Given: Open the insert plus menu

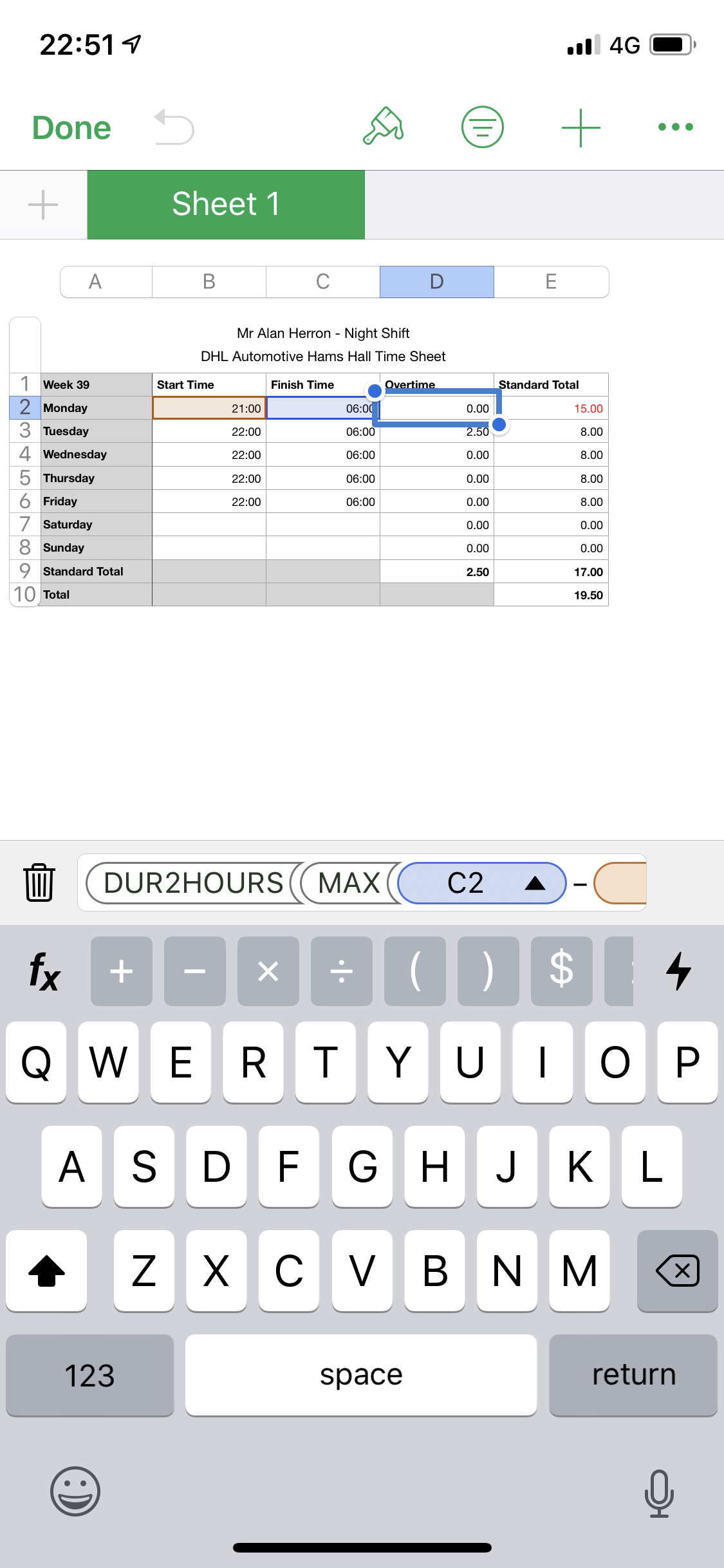Looking at the screenshot, I should coord(580,127).
